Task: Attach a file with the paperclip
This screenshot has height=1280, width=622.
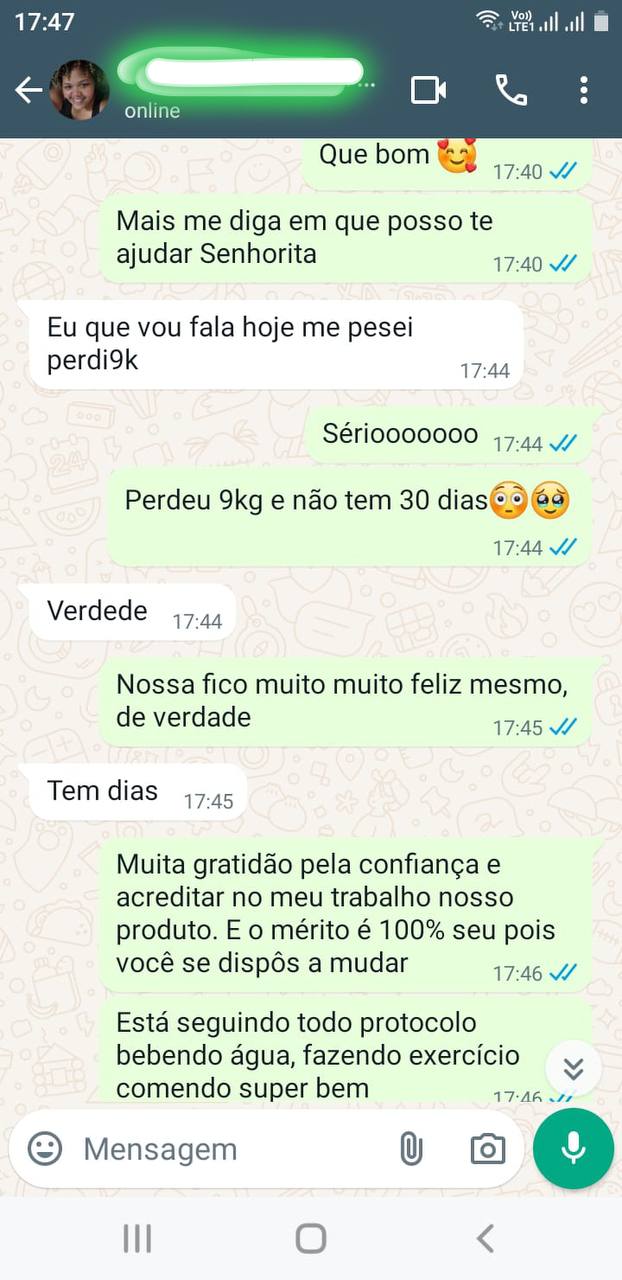Action: point(411,1149)
